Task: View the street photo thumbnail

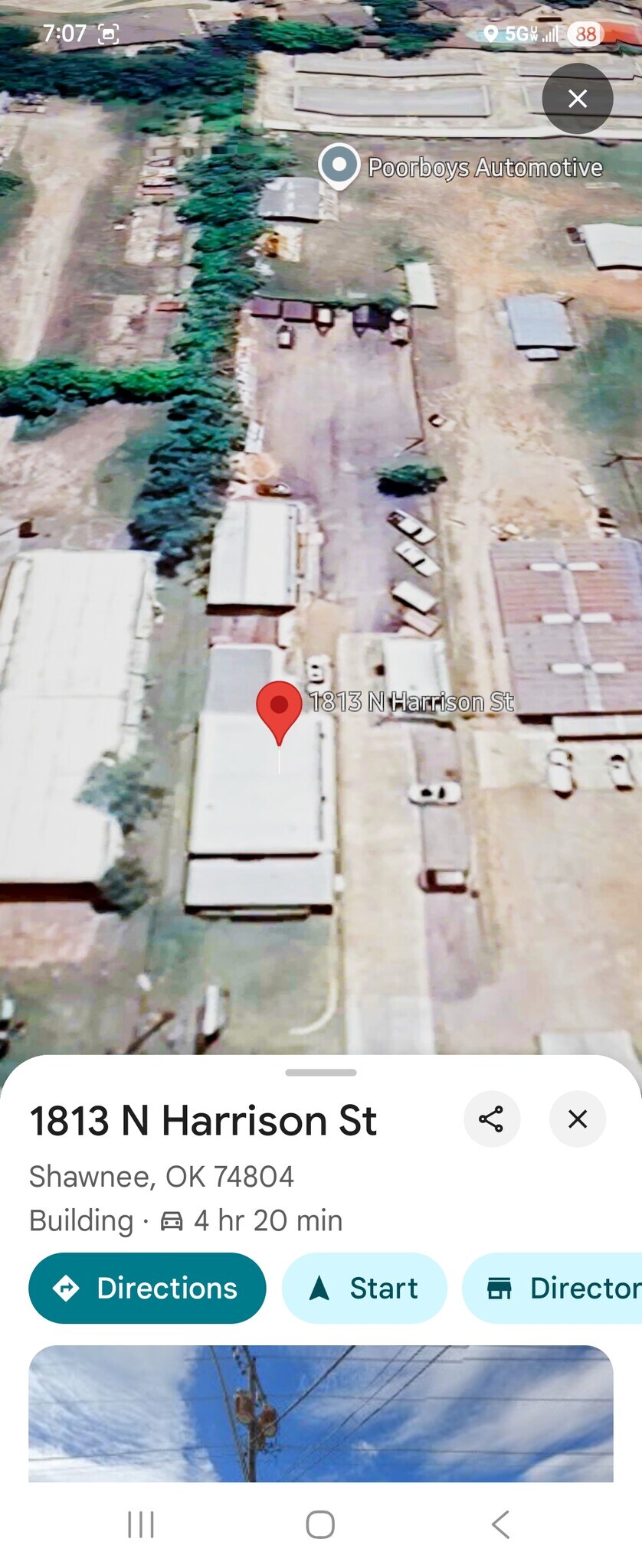Action: (320, 1413)
